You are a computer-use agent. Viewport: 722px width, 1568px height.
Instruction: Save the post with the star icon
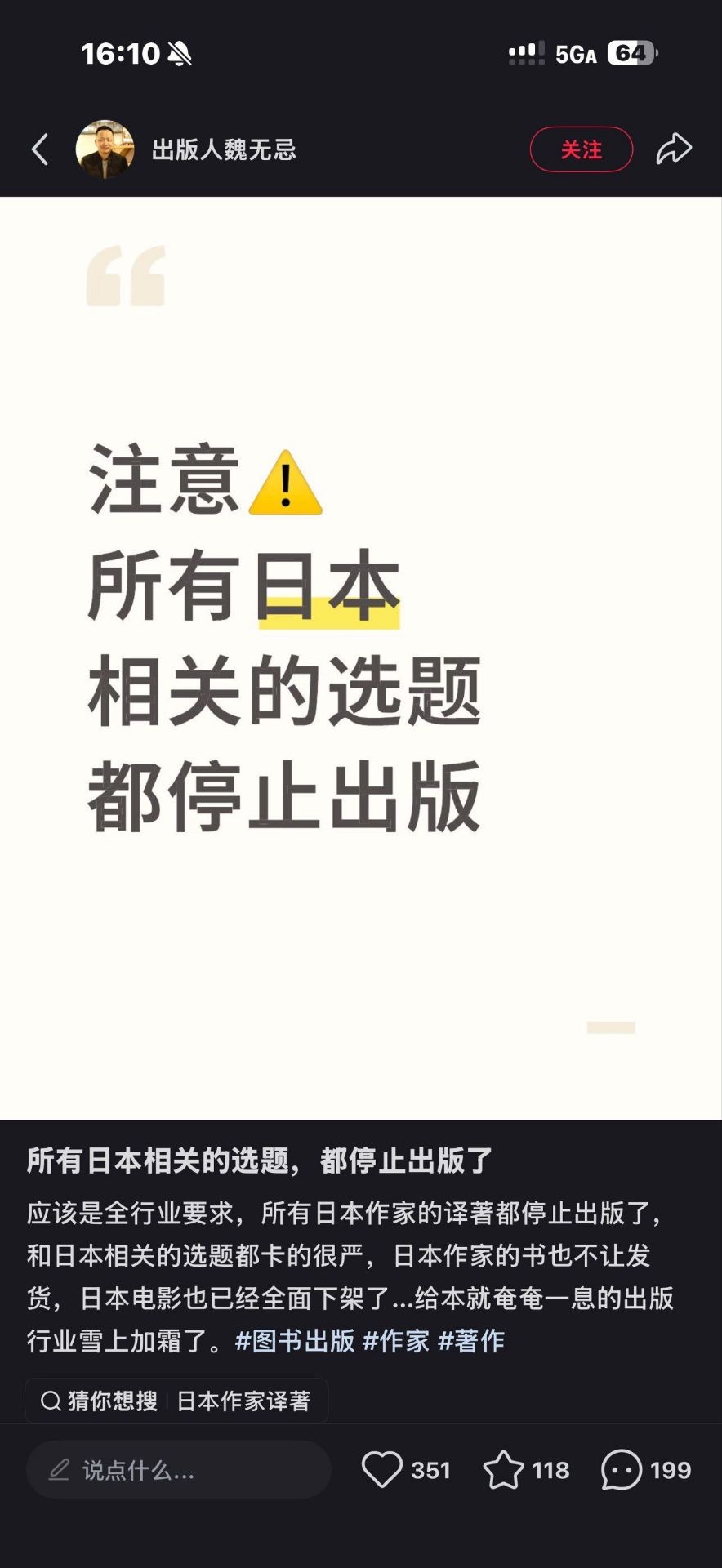pos(503,1469)
